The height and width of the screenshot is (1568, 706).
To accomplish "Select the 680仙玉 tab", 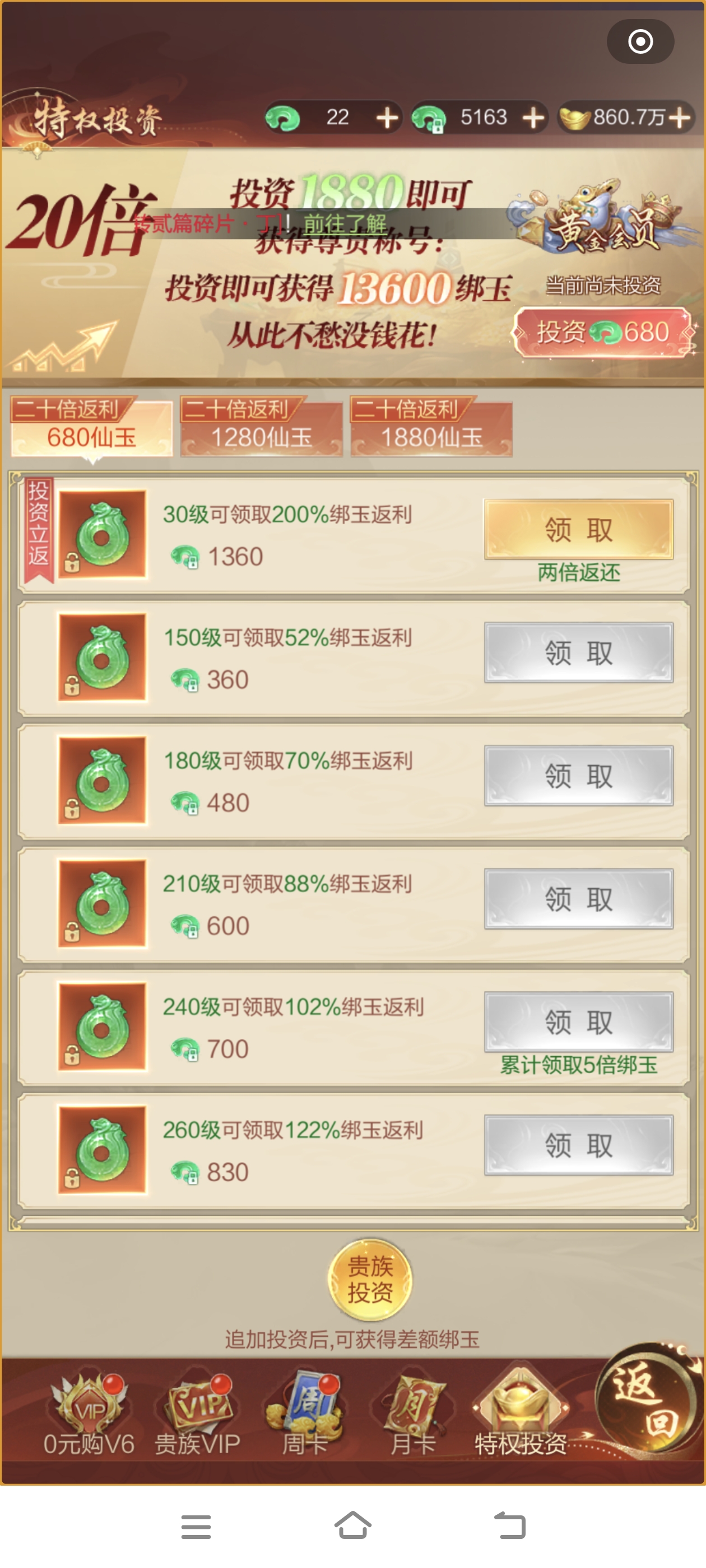I will click(91, 427).
